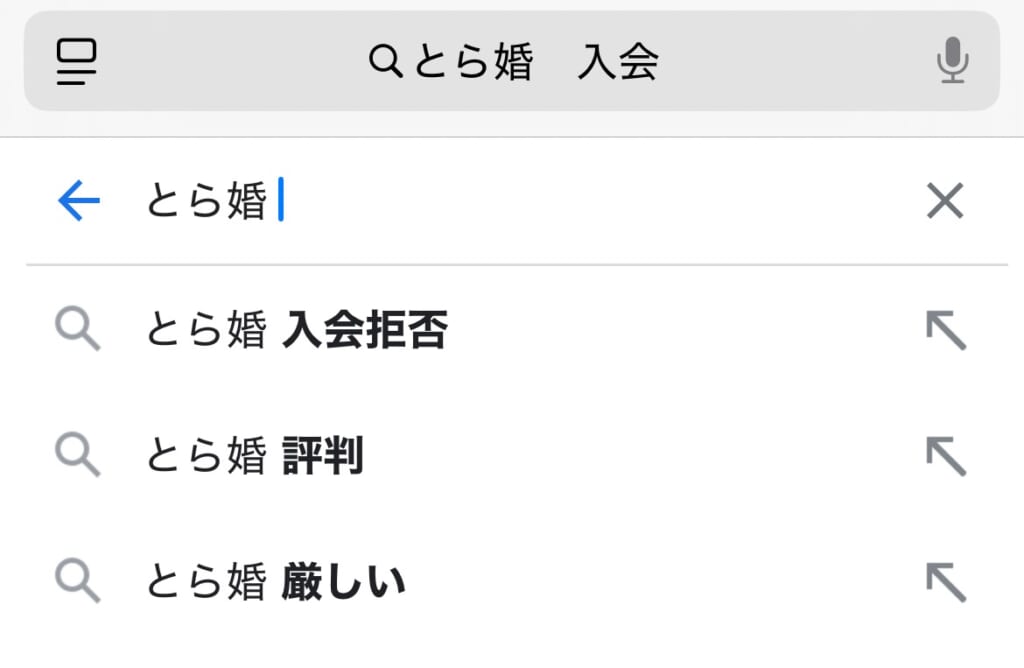Tap the address bar showing とら婚 入会
This screenshot has width=1024, height=668.
(x=514, y=62)
